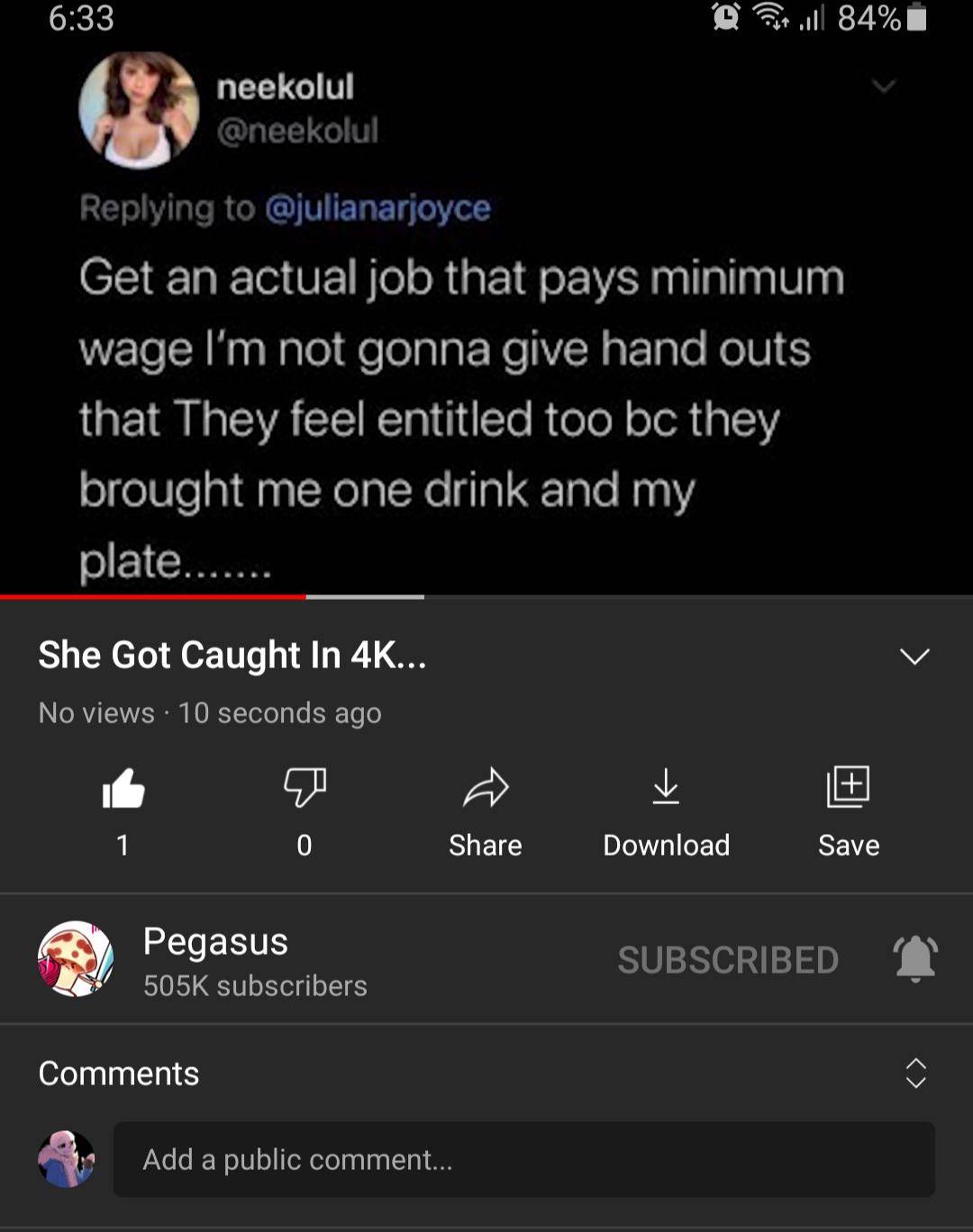This screenshot has height=1232, width=973.
Task: Expand the video description chevron
Action: click(x=914, y=657)
